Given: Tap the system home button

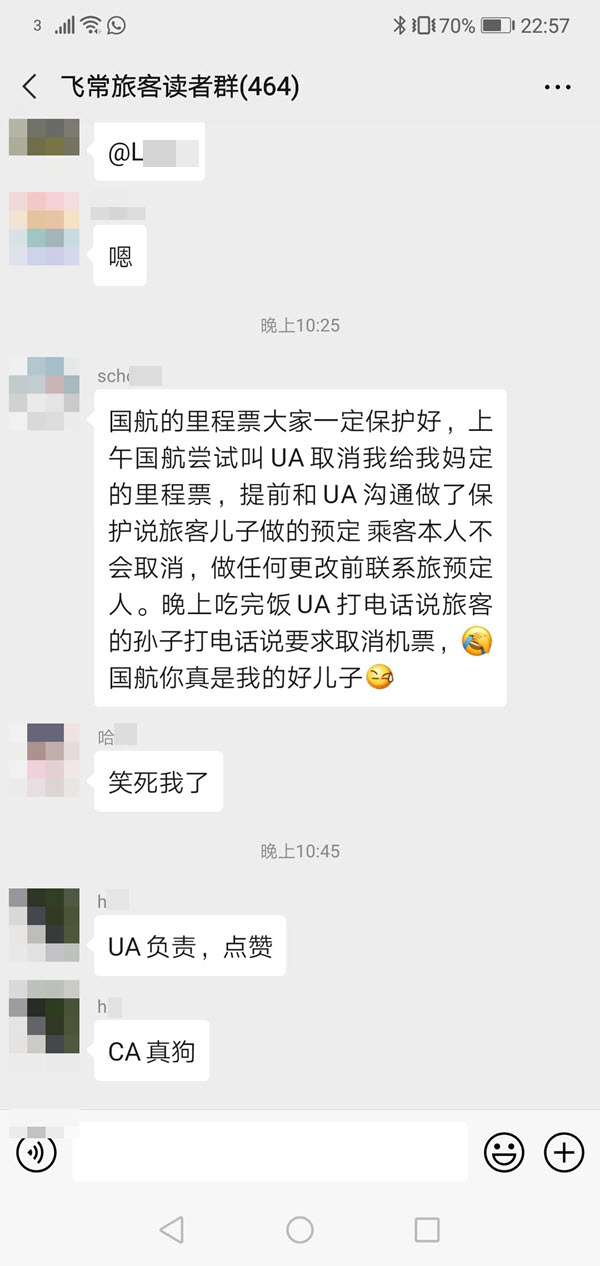Looking at the screenshot, I should tap(300, 1229).
